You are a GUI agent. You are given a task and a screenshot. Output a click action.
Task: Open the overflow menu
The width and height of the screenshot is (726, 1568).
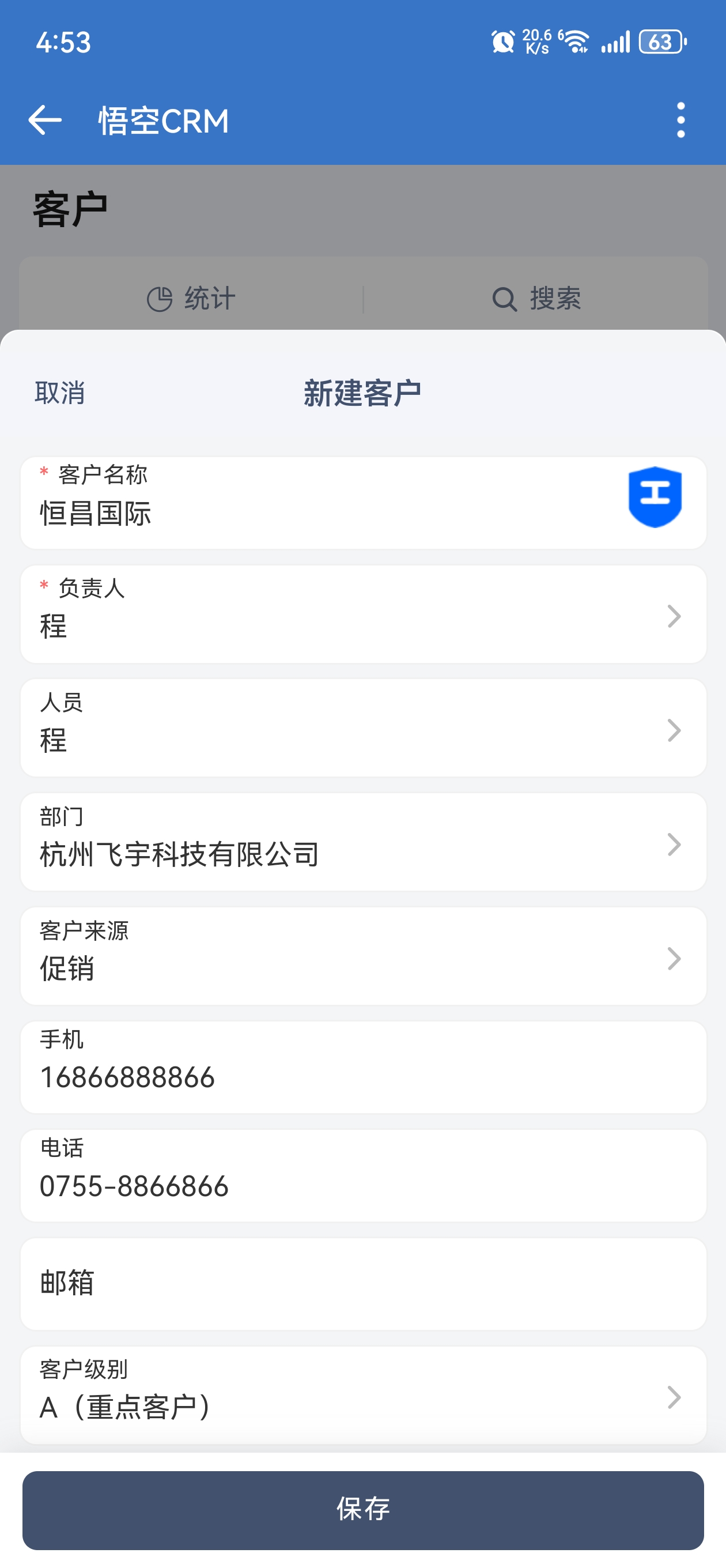click(x=680, y=120)
